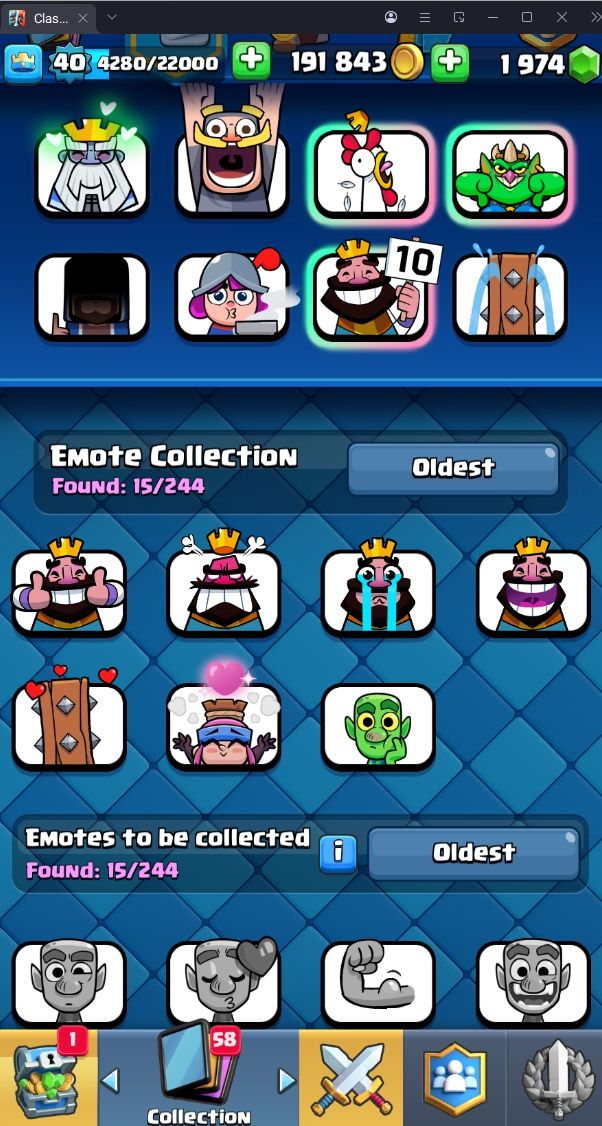
Task: Open the king holding 10 sign emote slot
Action: pos(371,296)
